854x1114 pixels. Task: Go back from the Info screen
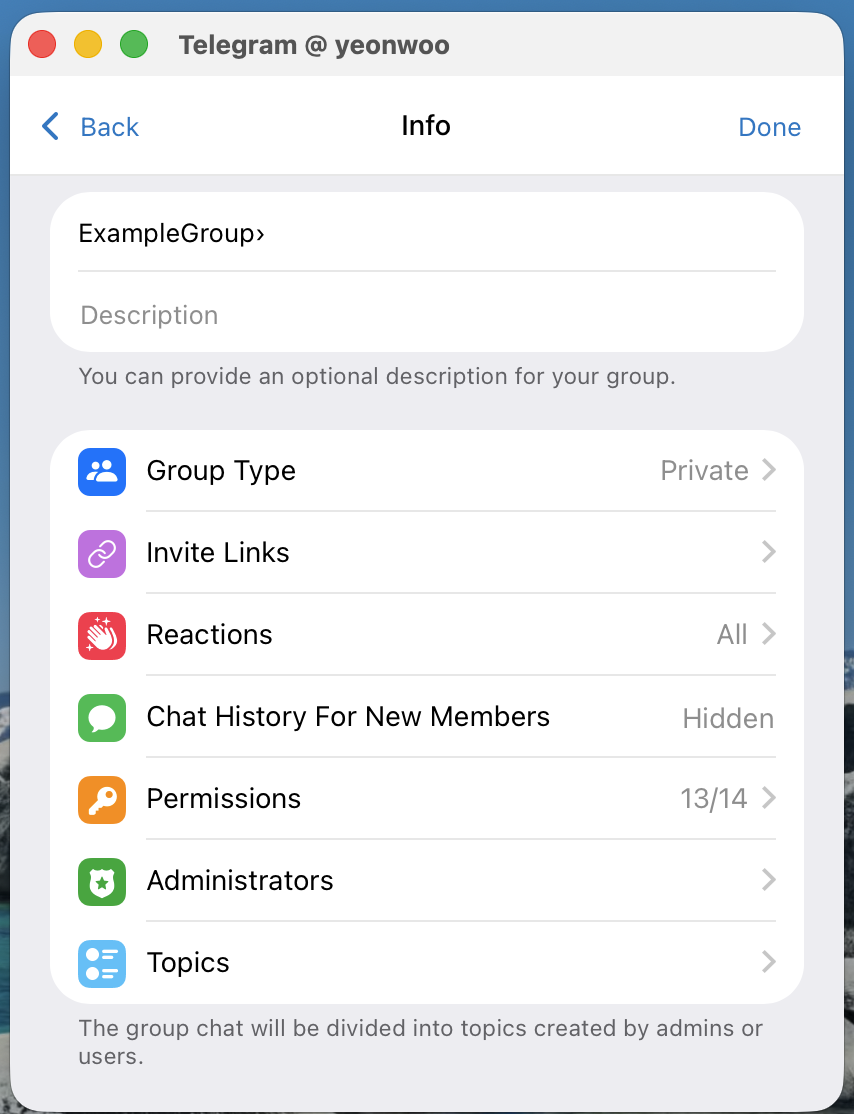point(90,127)
